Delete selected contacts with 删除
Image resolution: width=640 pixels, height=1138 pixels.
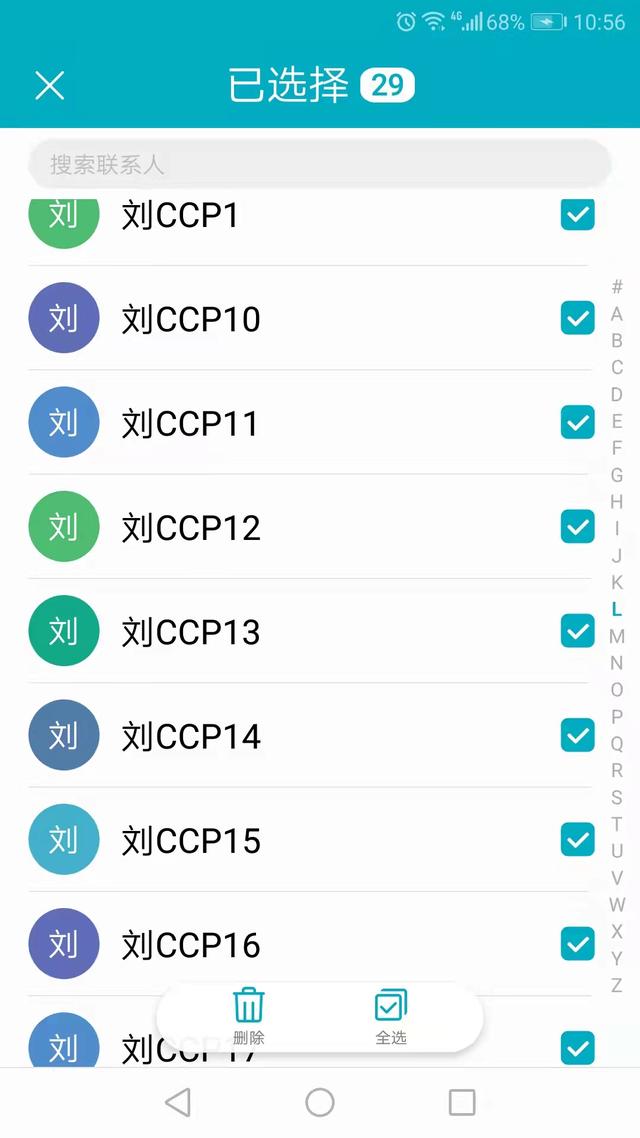tap(249, 1016)
